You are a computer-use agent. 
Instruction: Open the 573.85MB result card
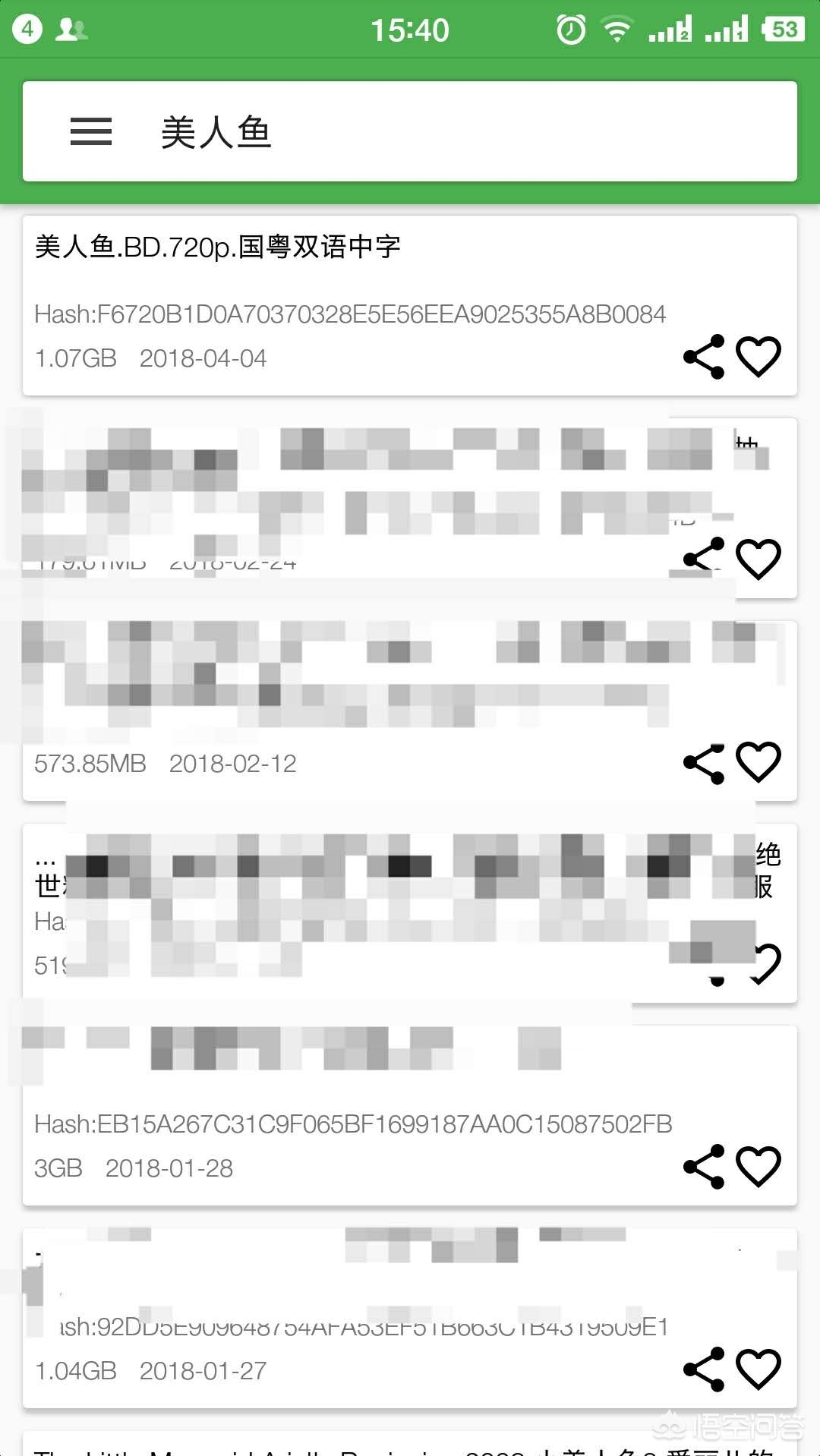pyautogui.click(x=410, y=711)
